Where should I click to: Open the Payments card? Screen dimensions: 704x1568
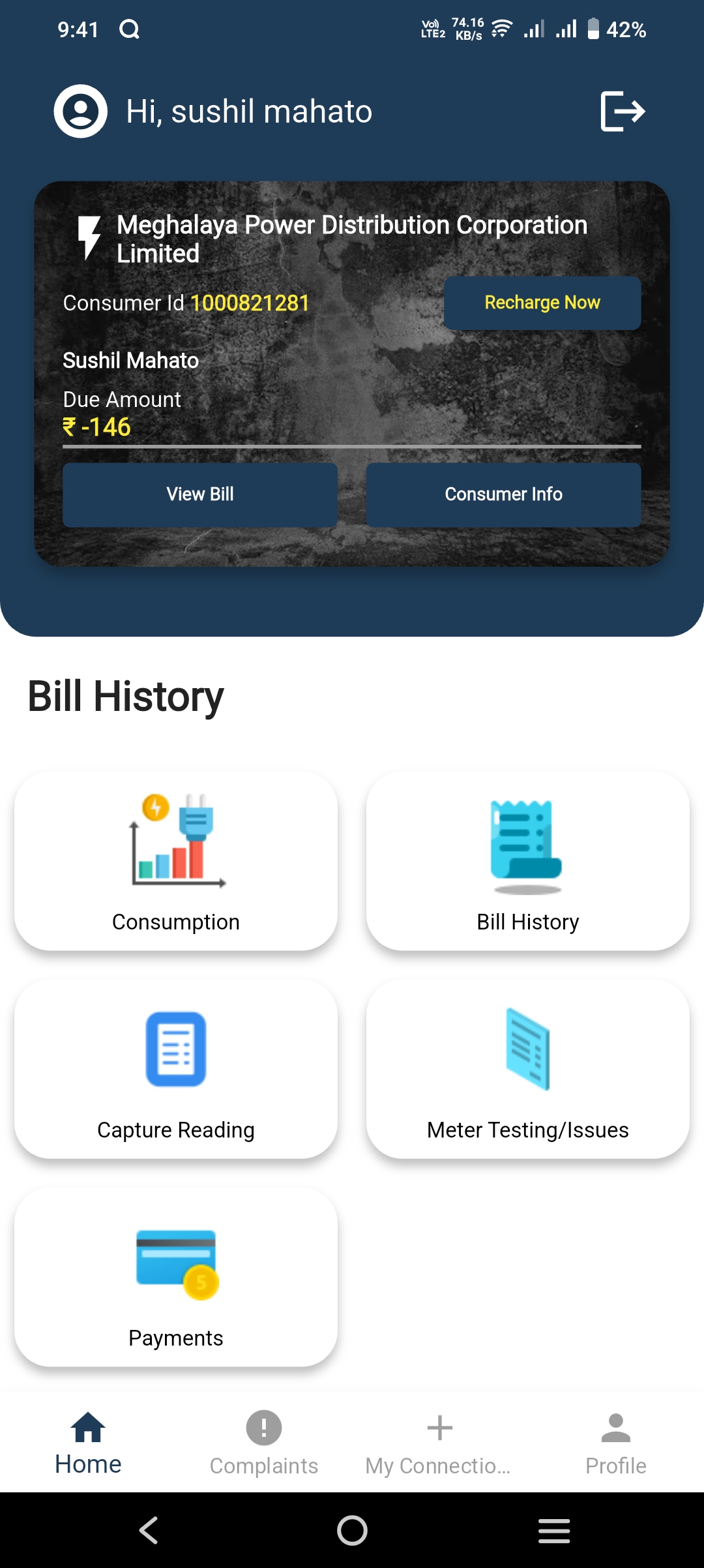click(x=176, y=1277)
